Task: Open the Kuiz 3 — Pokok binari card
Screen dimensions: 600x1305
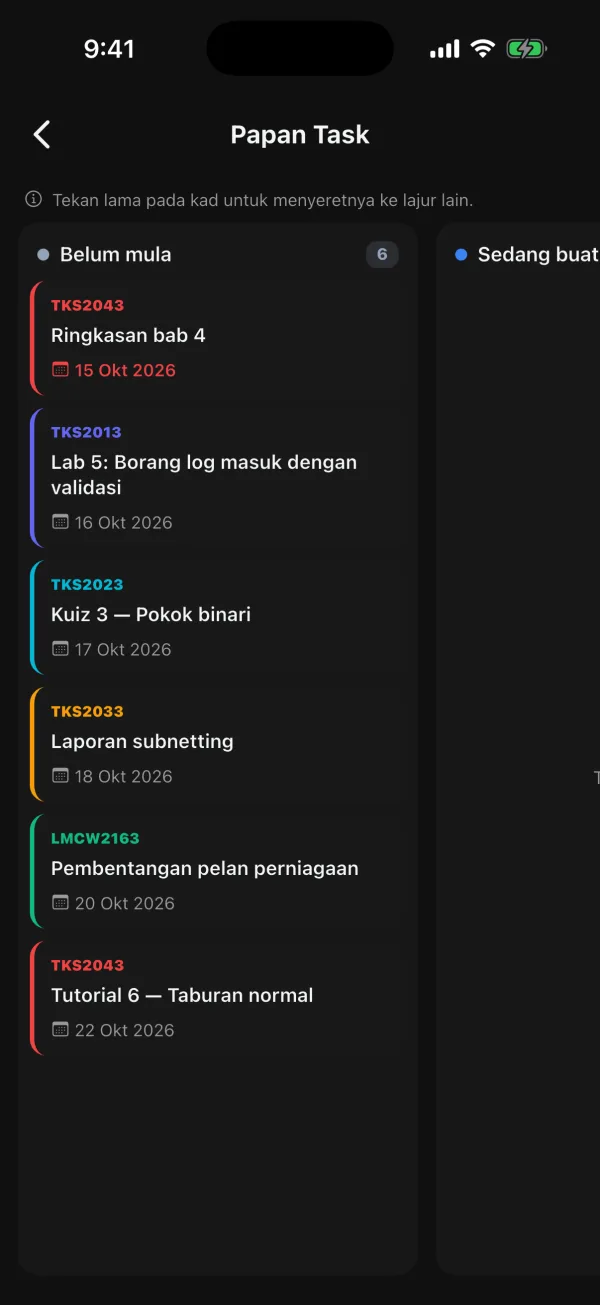Action: click(x=218, y=617)
